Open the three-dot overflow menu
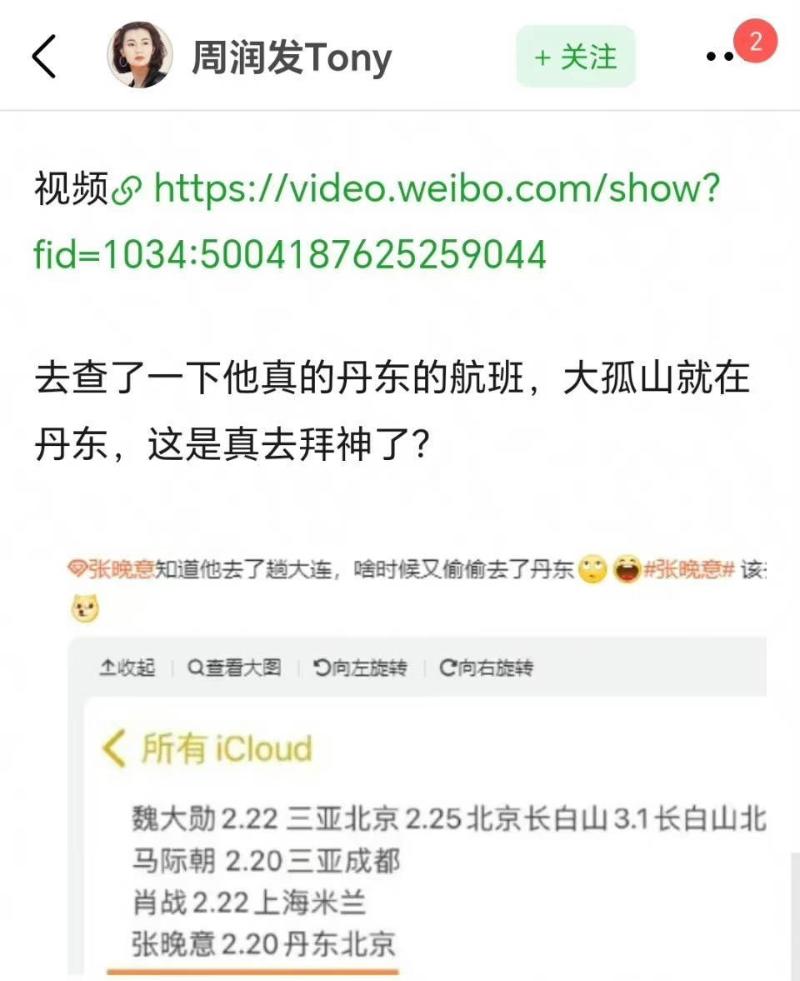This screenshot has width=800, height=981. click(722, 58)
